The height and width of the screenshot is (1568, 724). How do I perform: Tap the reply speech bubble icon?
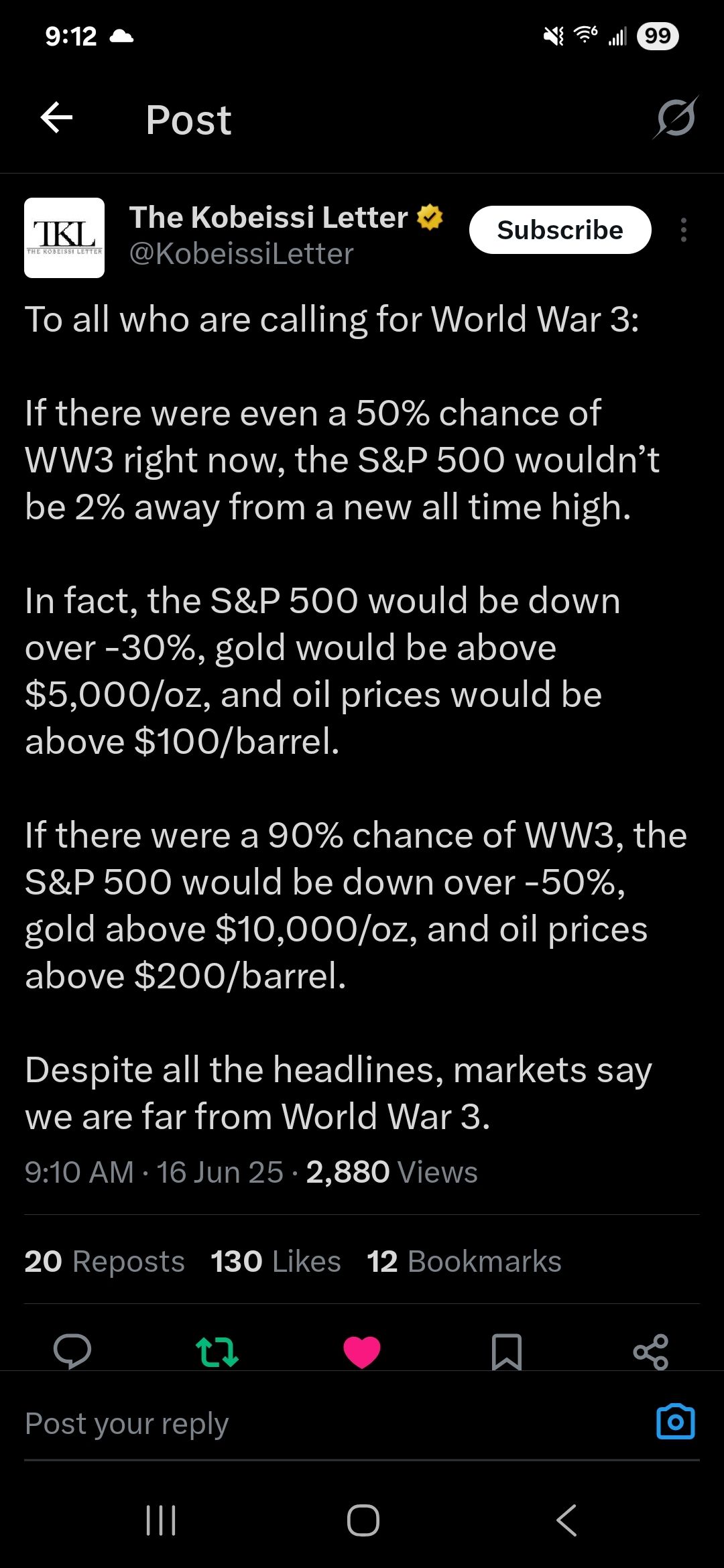click(72, 1352)
